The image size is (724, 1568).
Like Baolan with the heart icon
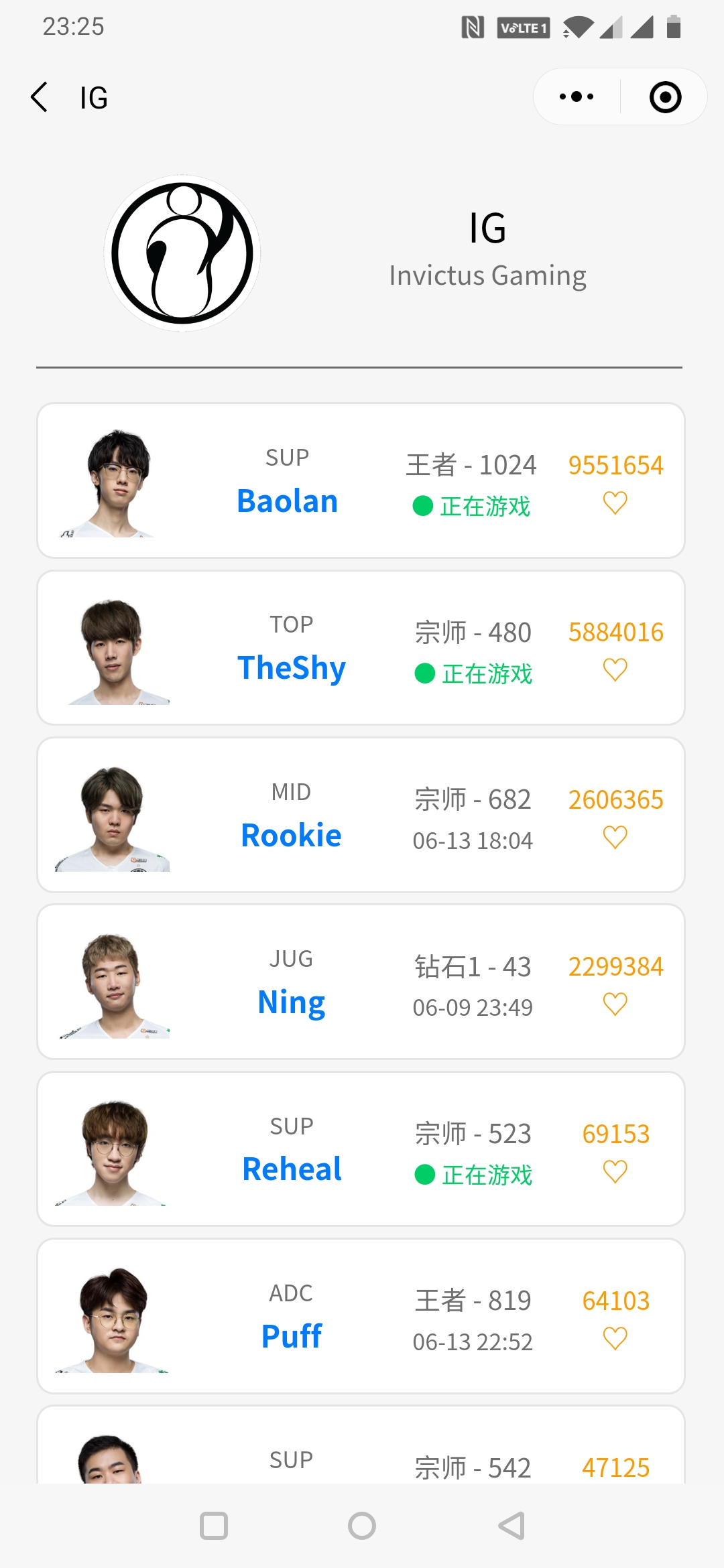tap(615, 503)
